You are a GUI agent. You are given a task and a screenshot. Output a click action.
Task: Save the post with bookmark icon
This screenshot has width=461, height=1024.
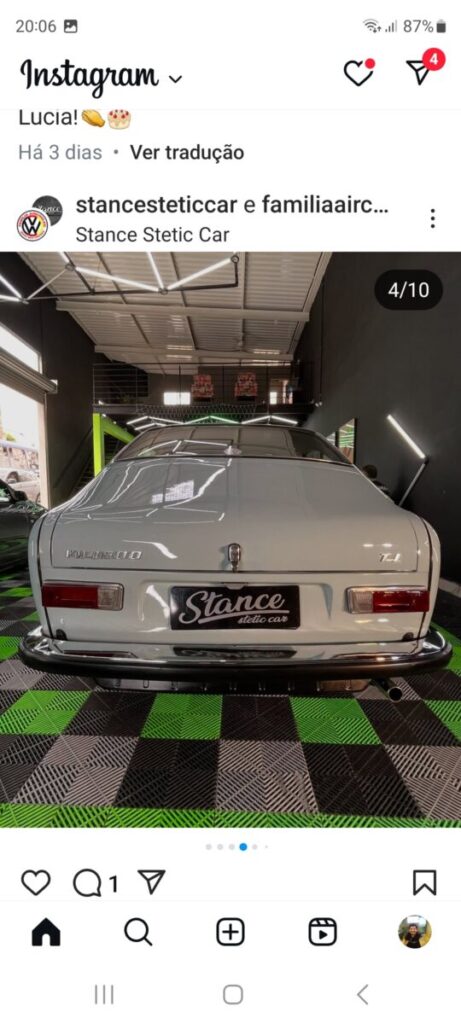pos(424,883)
